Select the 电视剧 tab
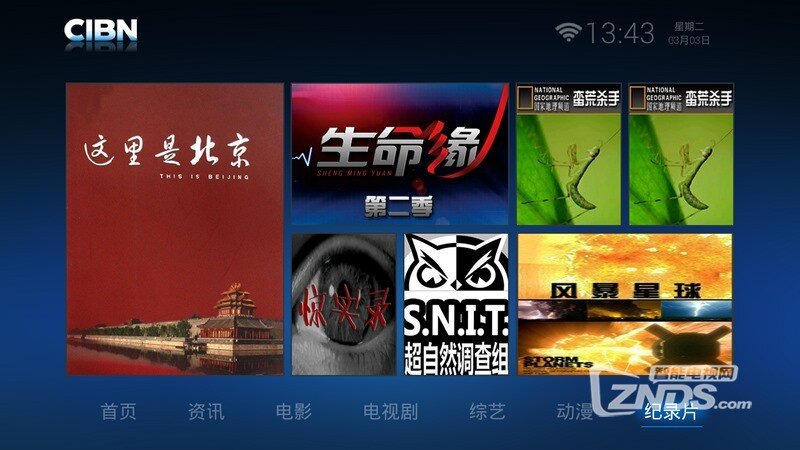Image resolution: width=800 pixels, height=450 pixels. click(390, 411)
